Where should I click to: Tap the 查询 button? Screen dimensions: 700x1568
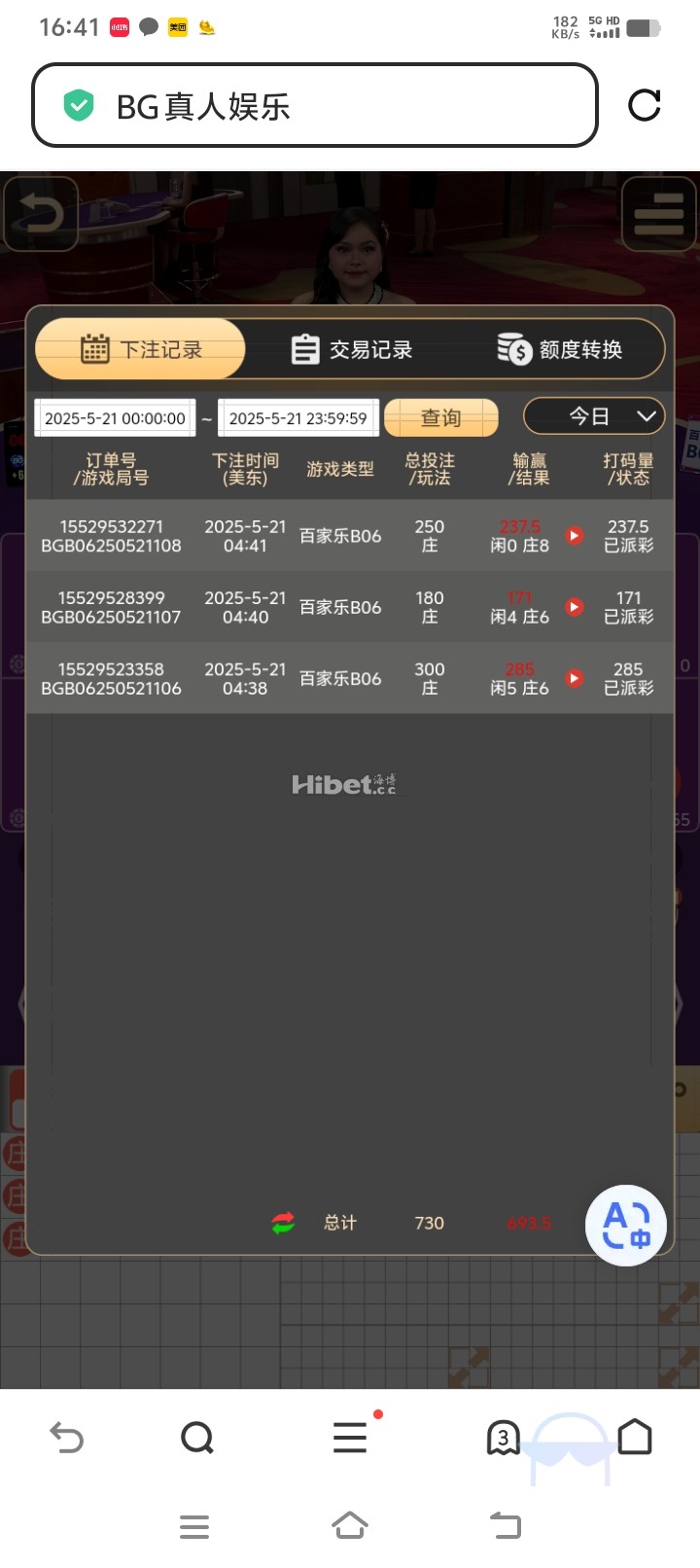tap(440, 418)
